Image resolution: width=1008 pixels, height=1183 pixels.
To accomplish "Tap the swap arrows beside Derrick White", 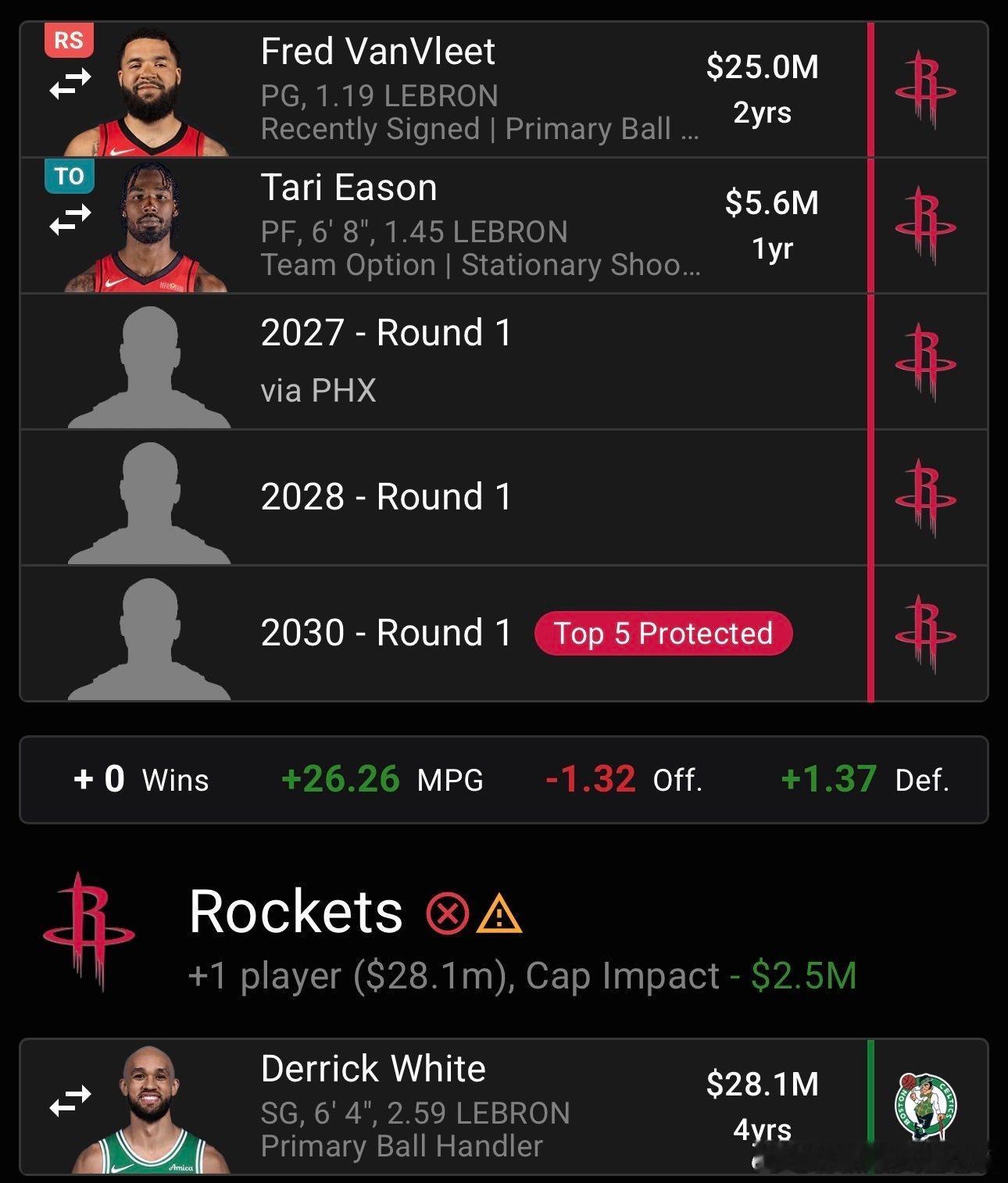I will click(70, 1102).
